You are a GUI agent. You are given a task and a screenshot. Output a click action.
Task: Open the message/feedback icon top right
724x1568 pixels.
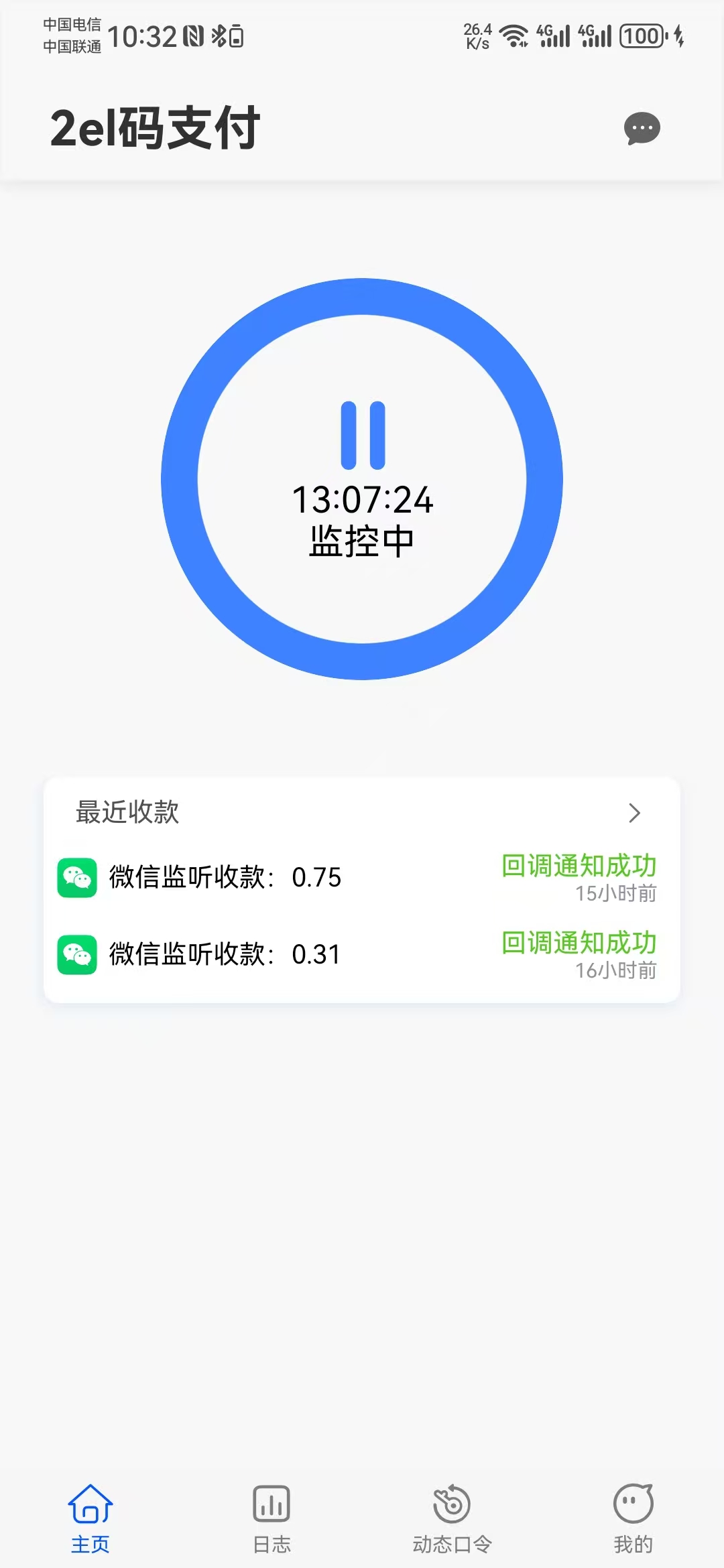[642, 129]
